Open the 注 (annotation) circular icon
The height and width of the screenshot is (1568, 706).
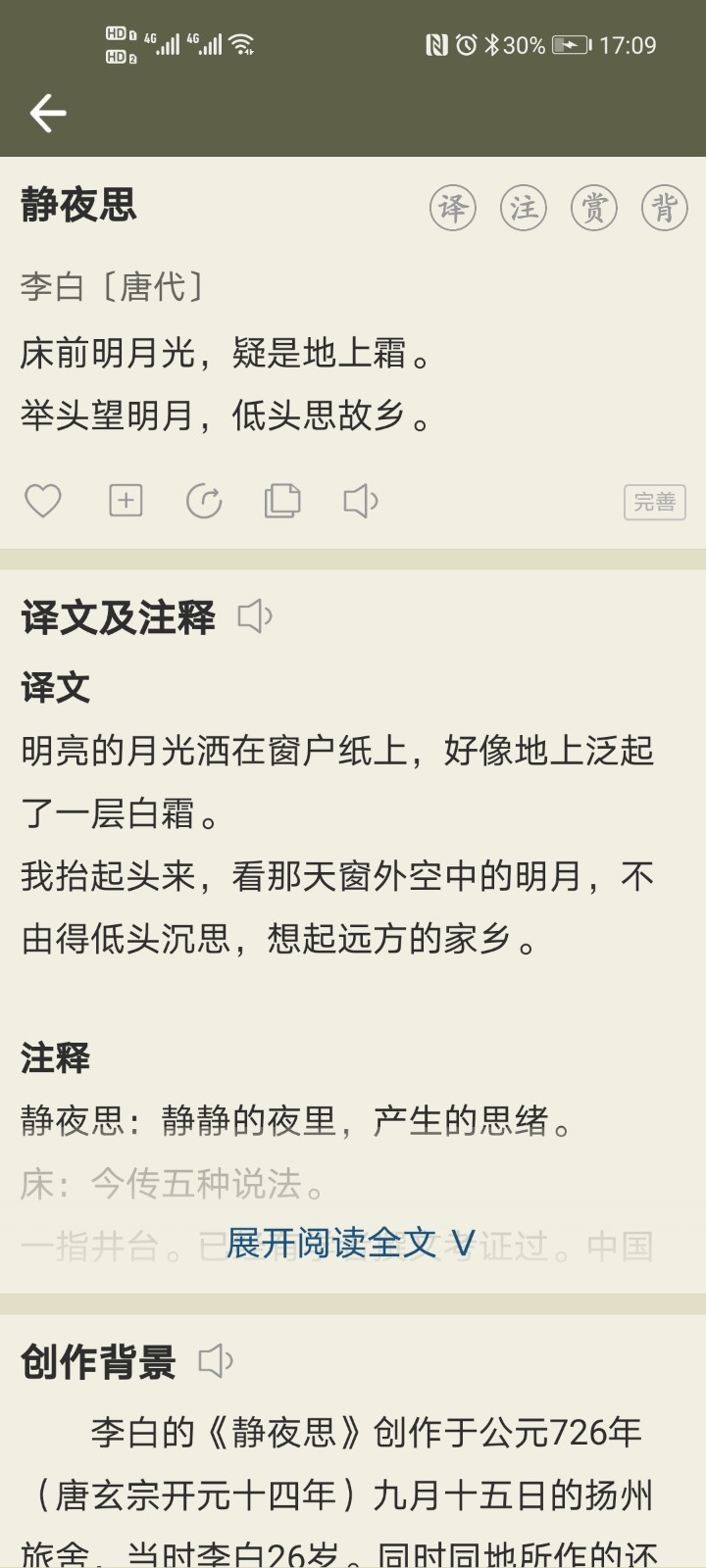coord(524,208)
